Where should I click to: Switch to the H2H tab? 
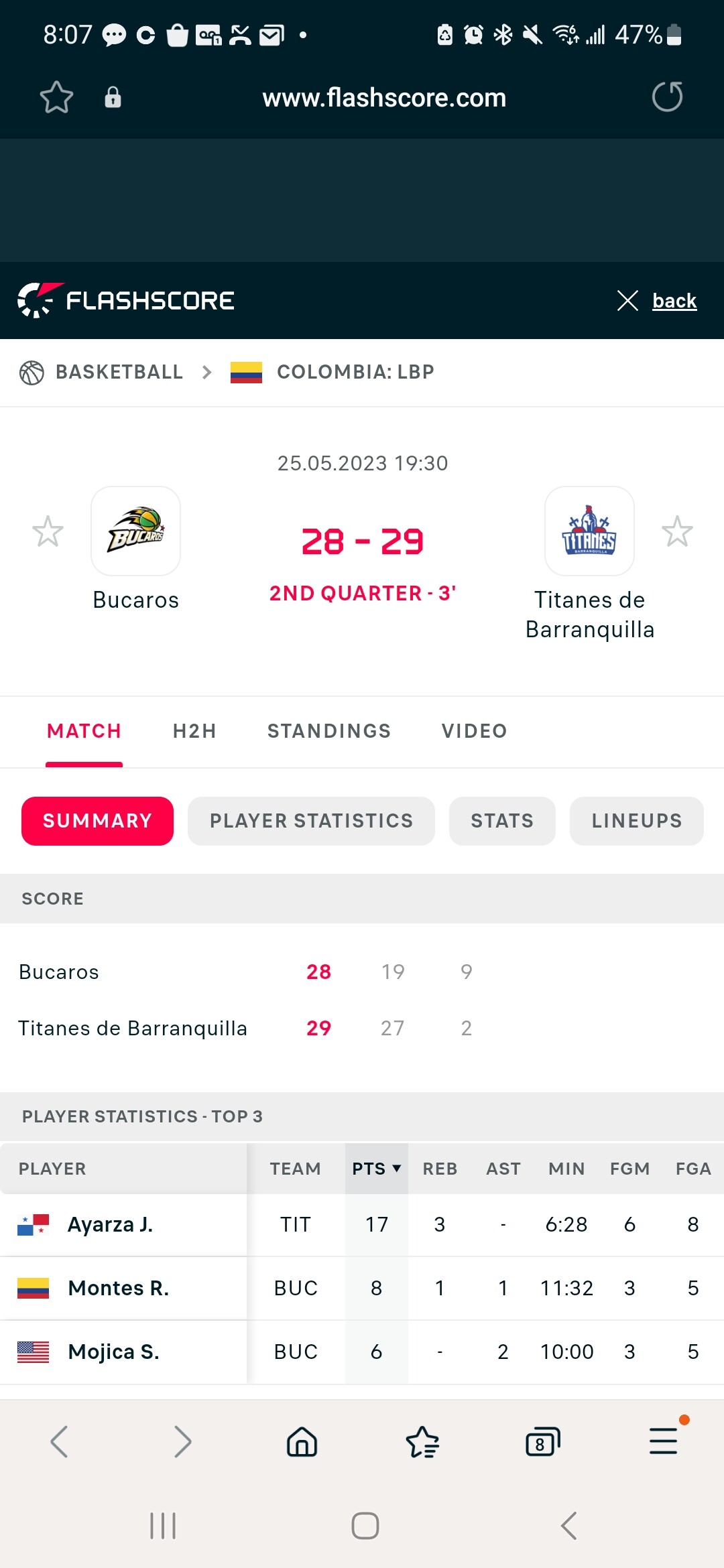[x=194, y=731]
